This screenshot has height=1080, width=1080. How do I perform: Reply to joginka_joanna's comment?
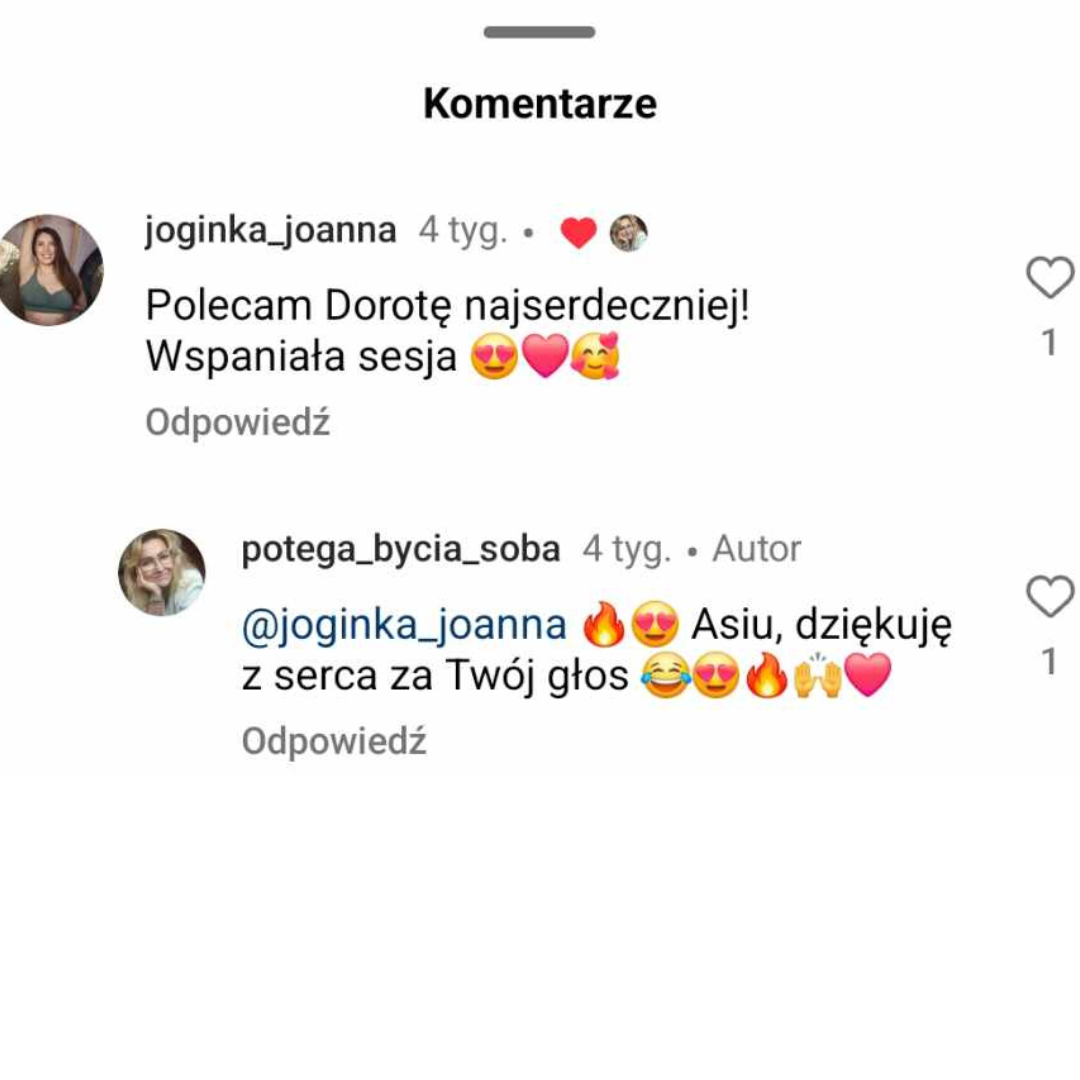coord(238,423)
